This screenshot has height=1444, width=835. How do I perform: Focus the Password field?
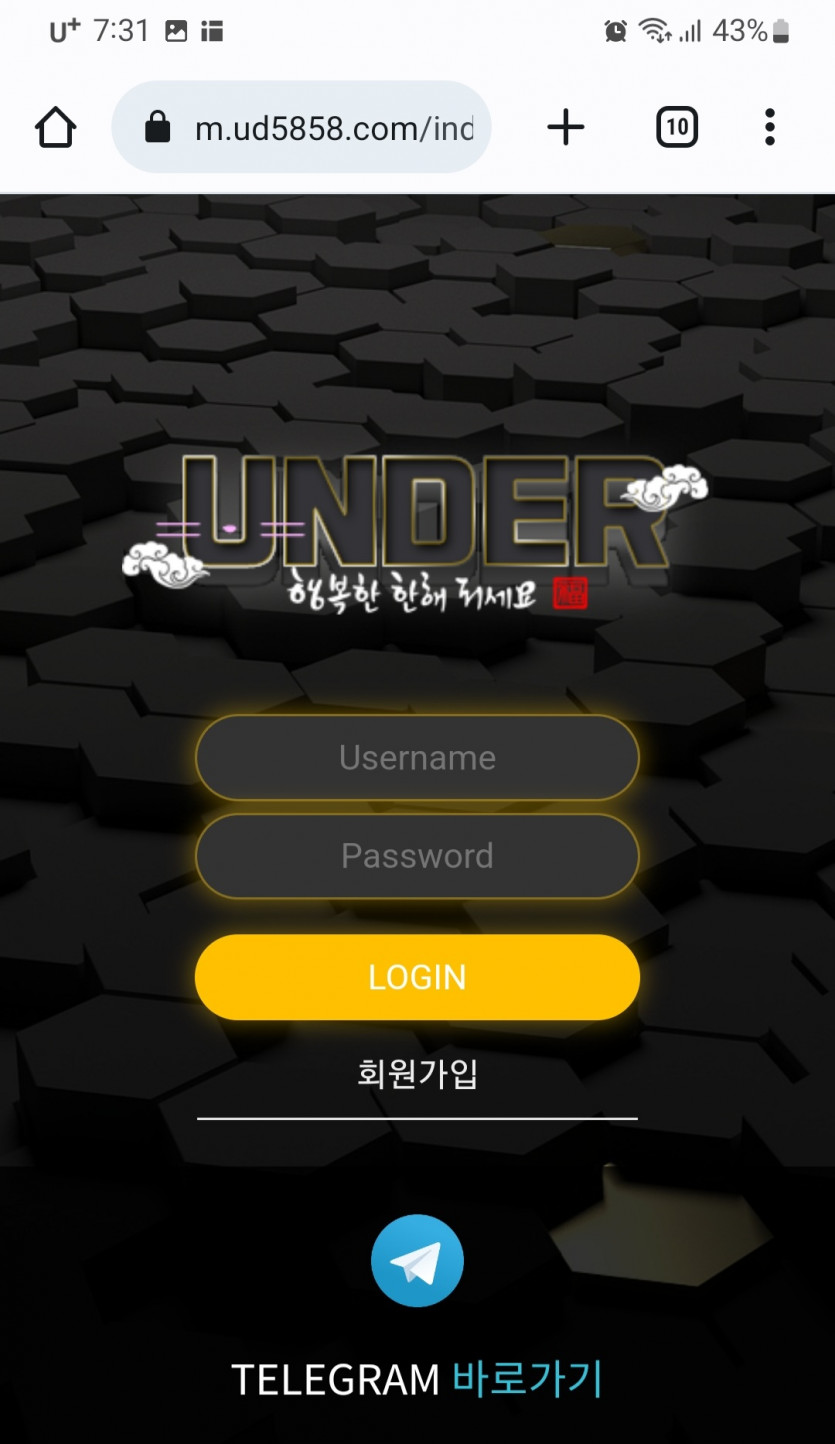tap(417, 856)
